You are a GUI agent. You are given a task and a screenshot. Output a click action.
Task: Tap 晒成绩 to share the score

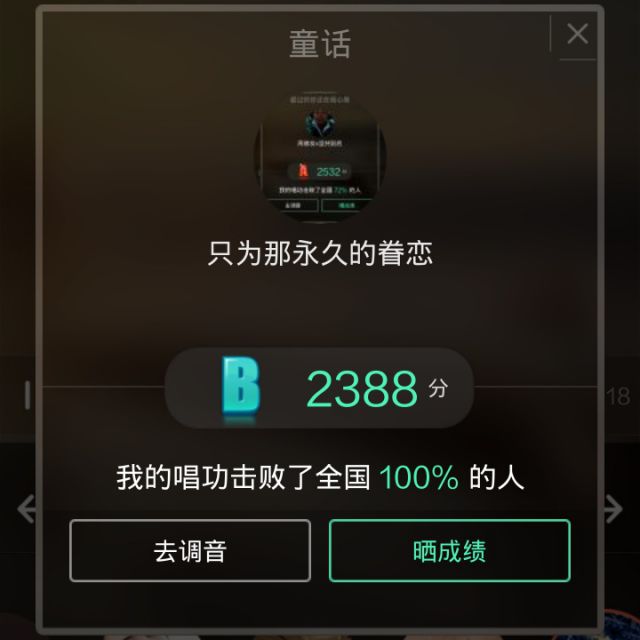click(x=449, y=551)
